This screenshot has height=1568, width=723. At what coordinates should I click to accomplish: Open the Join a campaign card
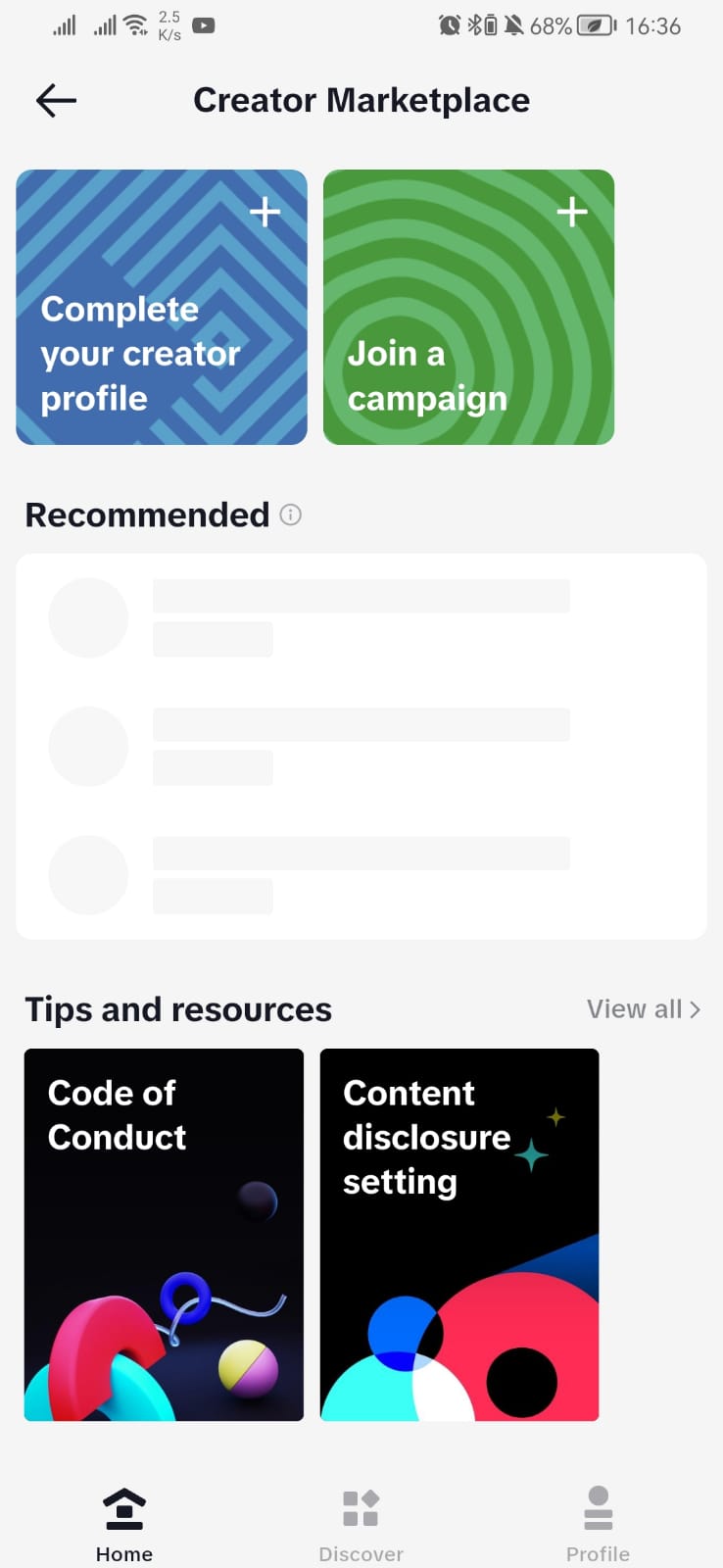(468, 307)
